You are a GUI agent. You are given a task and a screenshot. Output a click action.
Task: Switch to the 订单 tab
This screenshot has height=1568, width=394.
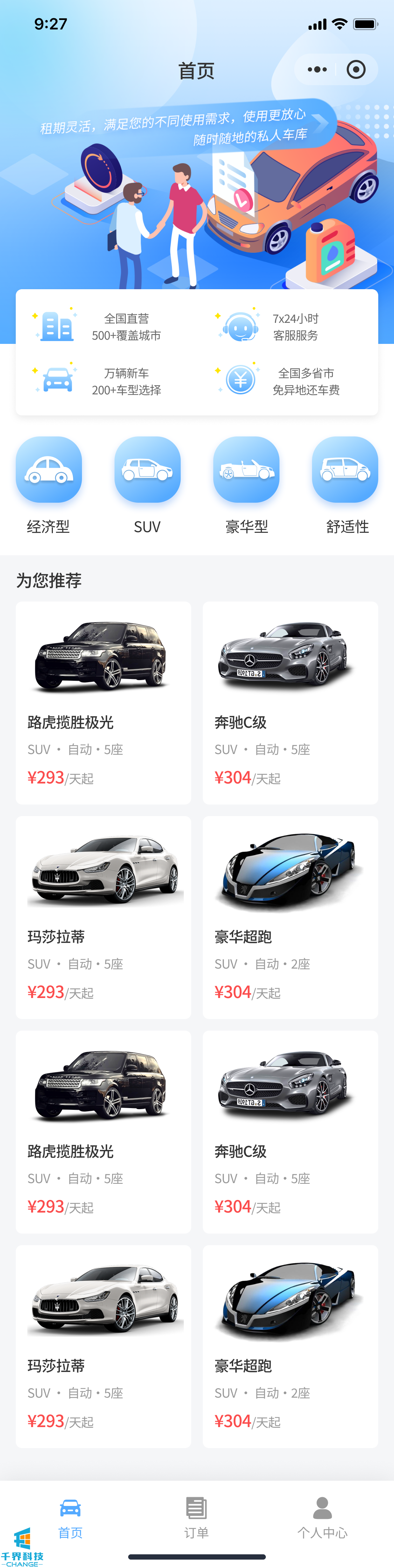click(196, 1516)
